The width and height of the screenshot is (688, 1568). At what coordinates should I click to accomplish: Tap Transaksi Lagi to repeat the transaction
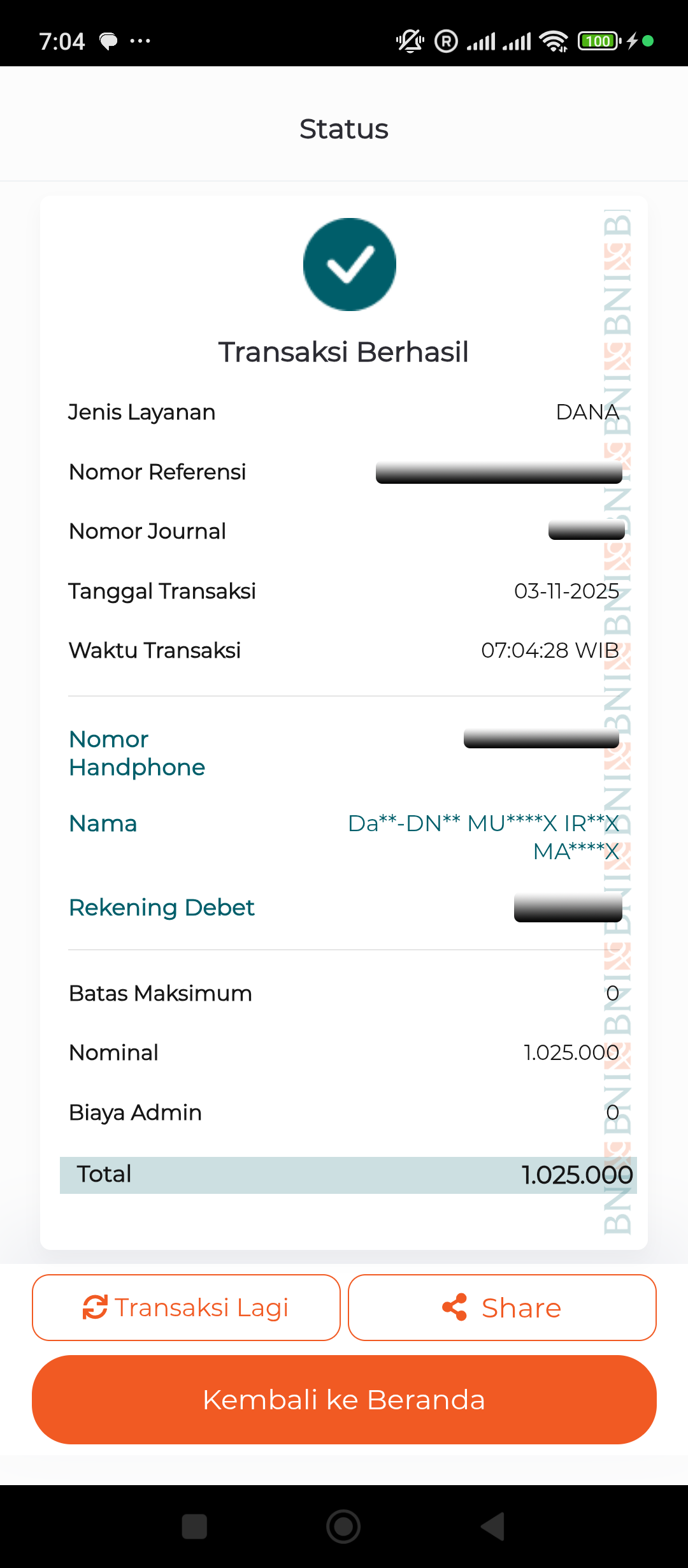[x=186, y=1307]
